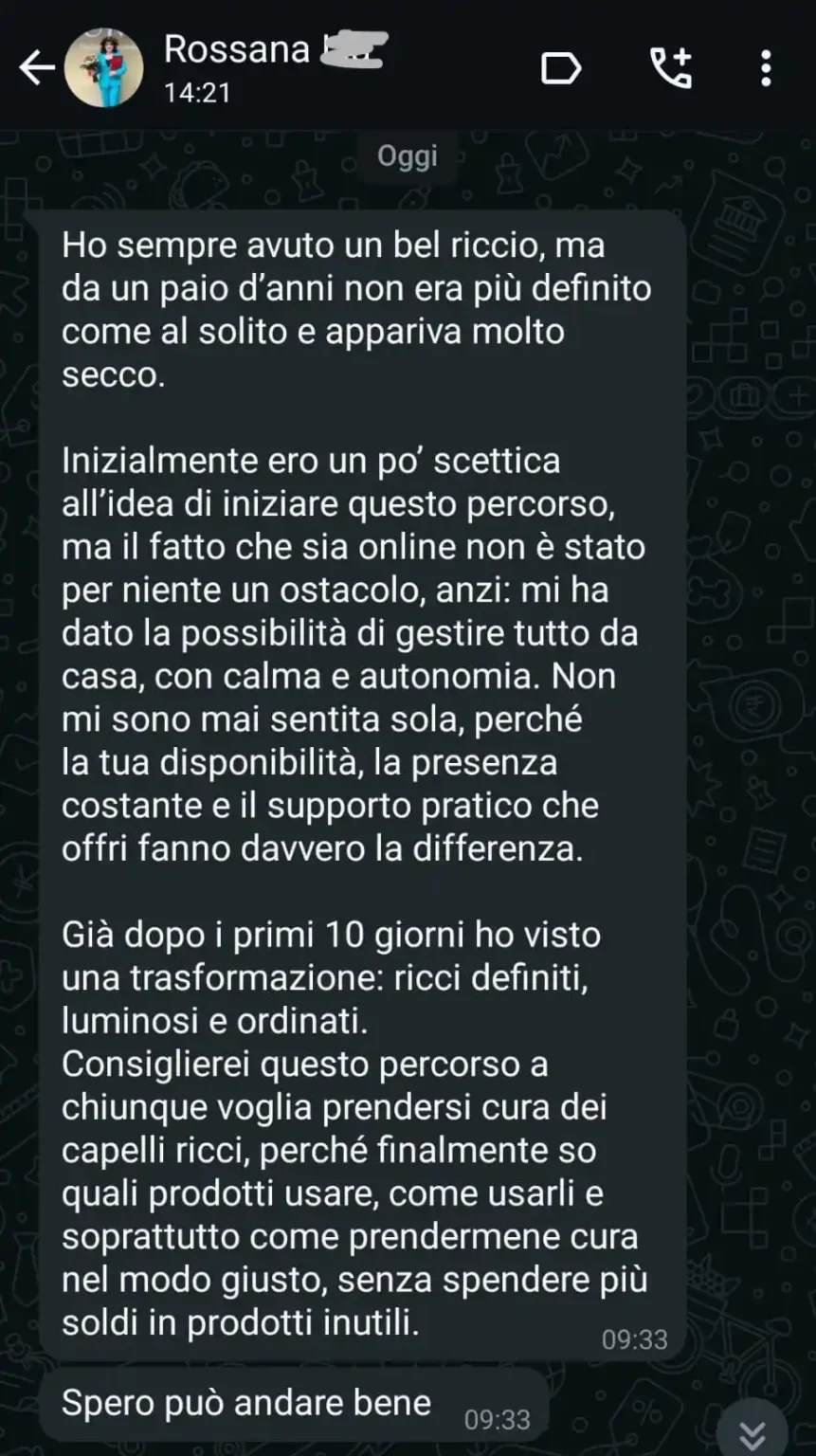Jump to the latest messages
Image resolution: width=816 pixels, height=1456 pixels.
tap(752, 1433)
